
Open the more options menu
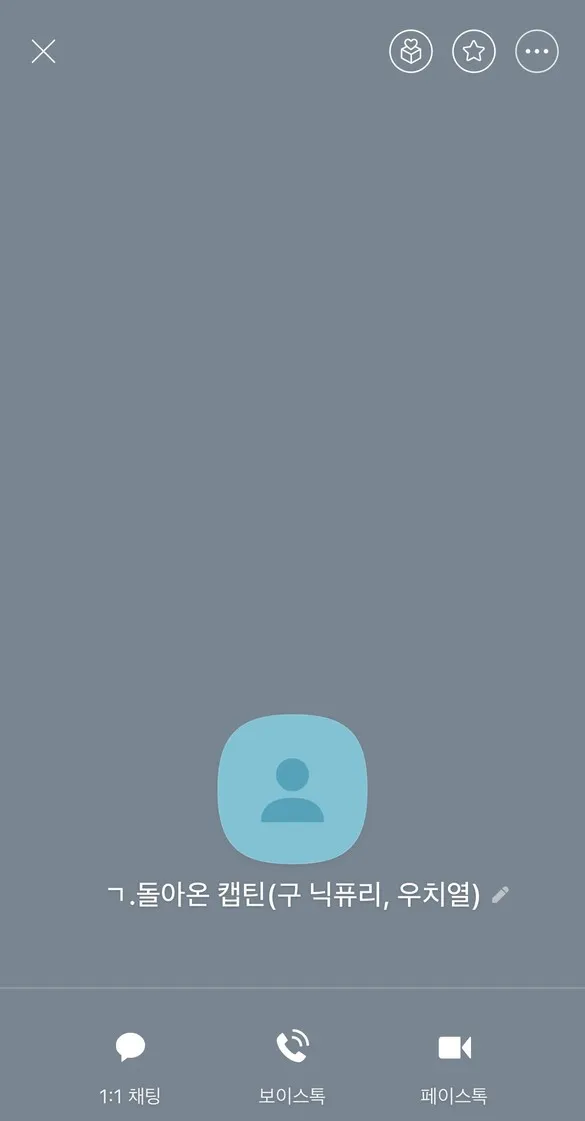pos(537,51)
